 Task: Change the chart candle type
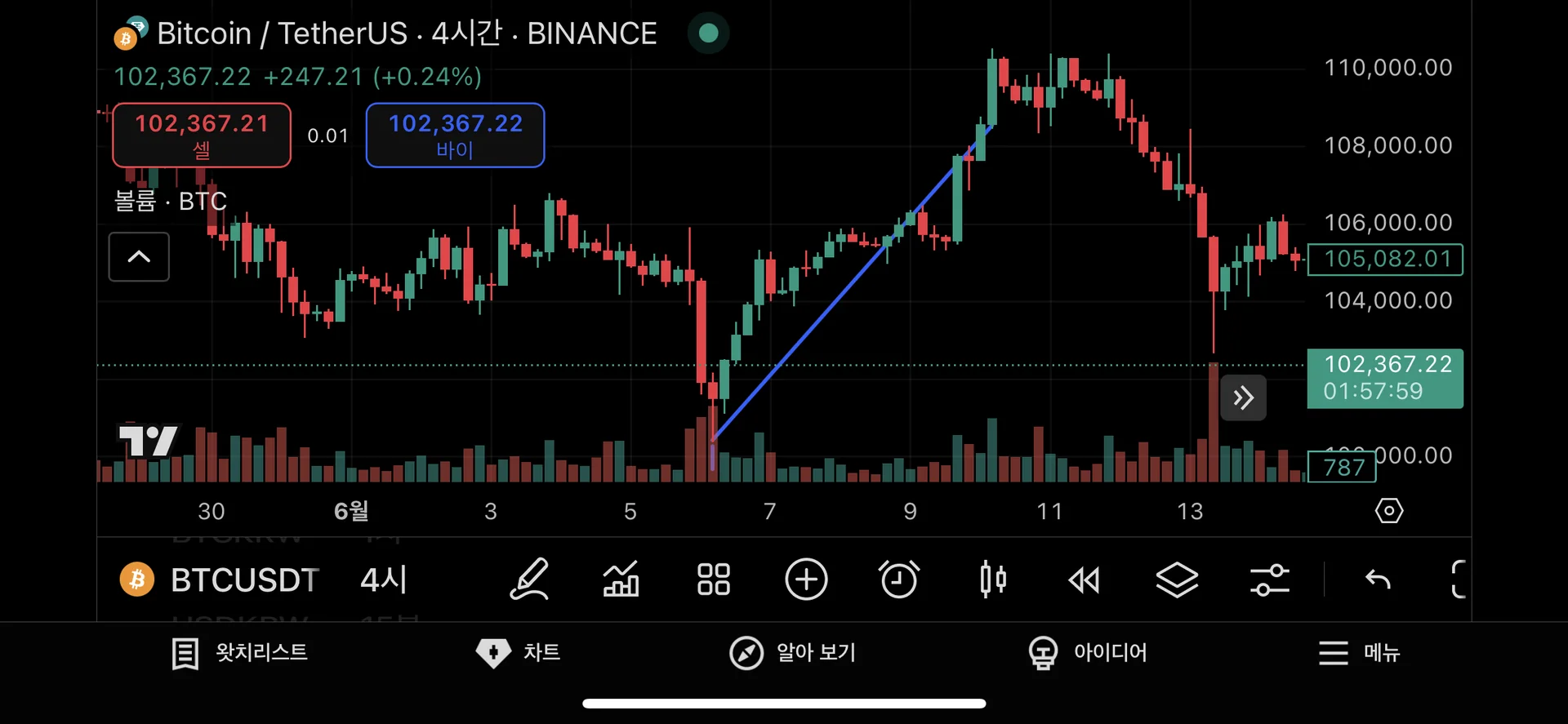992,580
